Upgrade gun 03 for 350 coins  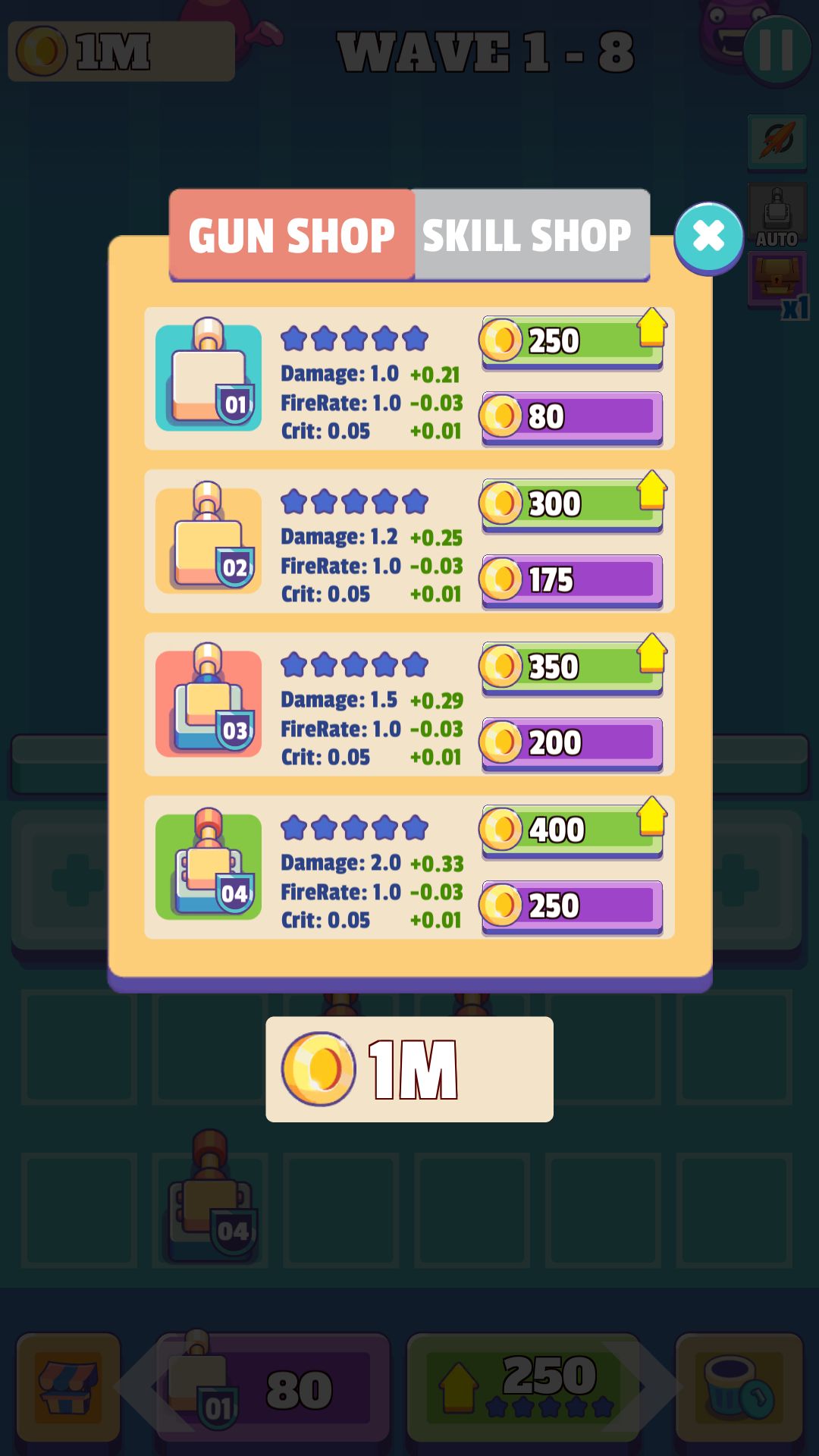(573, 667)
